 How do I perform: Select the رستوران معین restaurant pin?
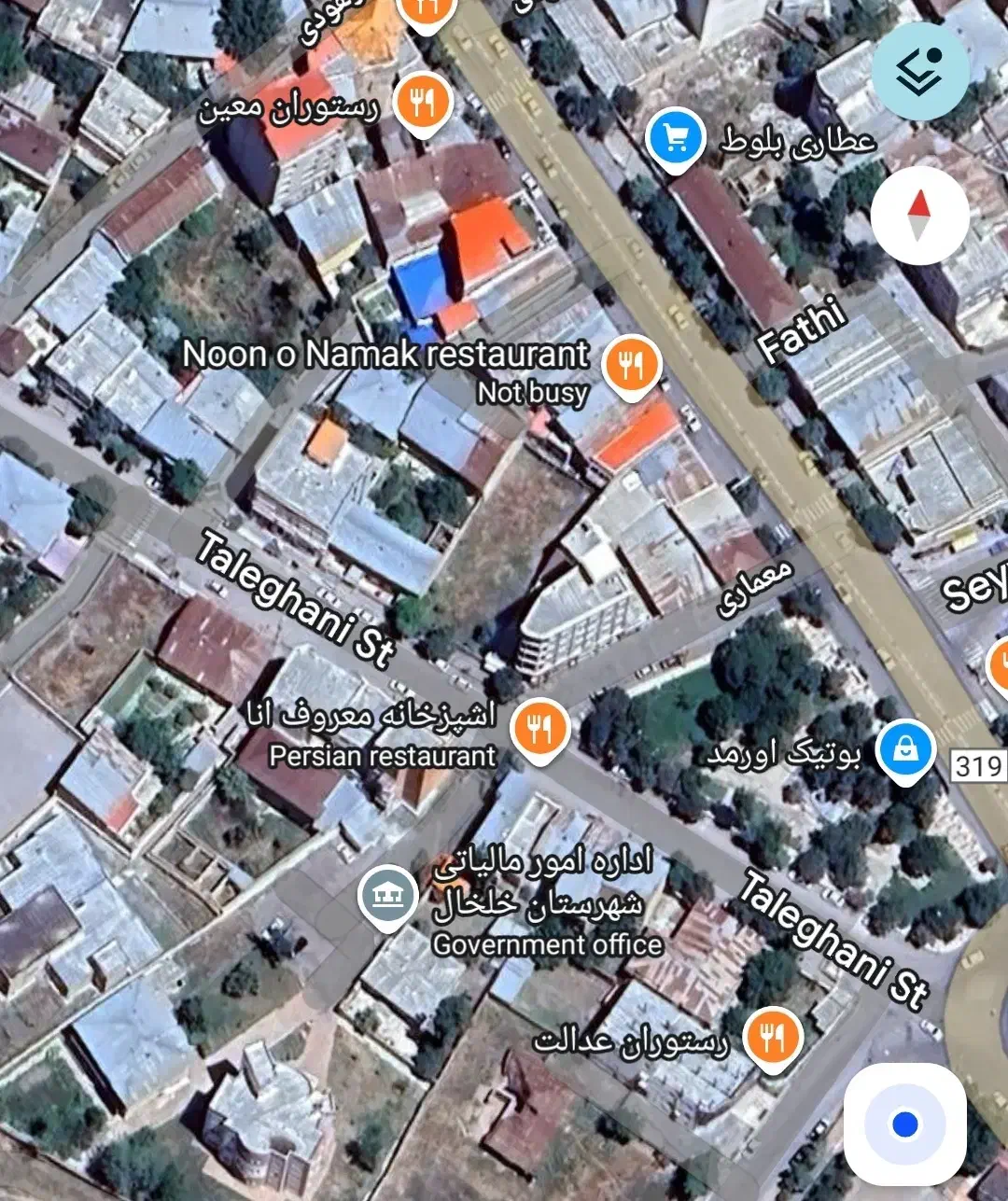423,104
